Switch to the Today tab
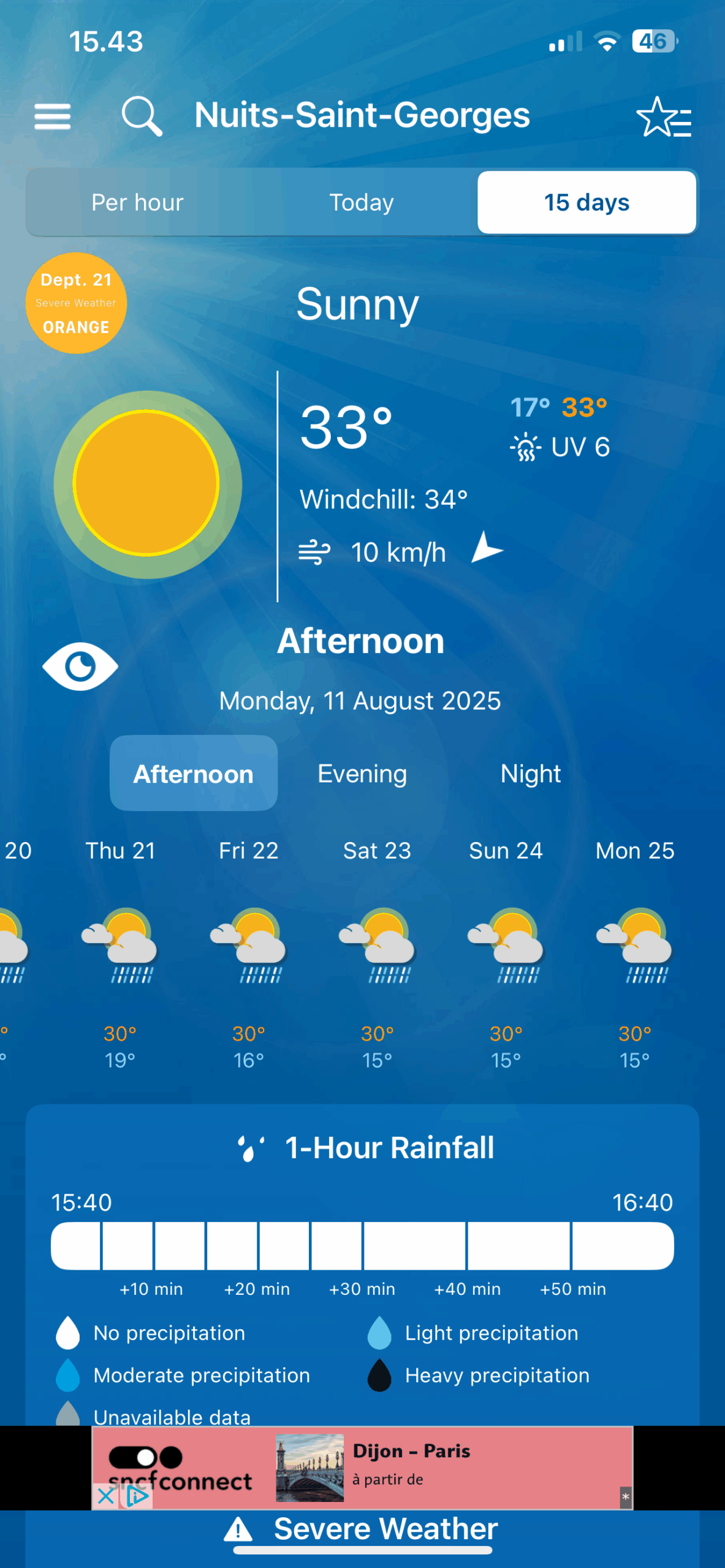The width and height of the screenshot is (725, 1568). point(362,202)
